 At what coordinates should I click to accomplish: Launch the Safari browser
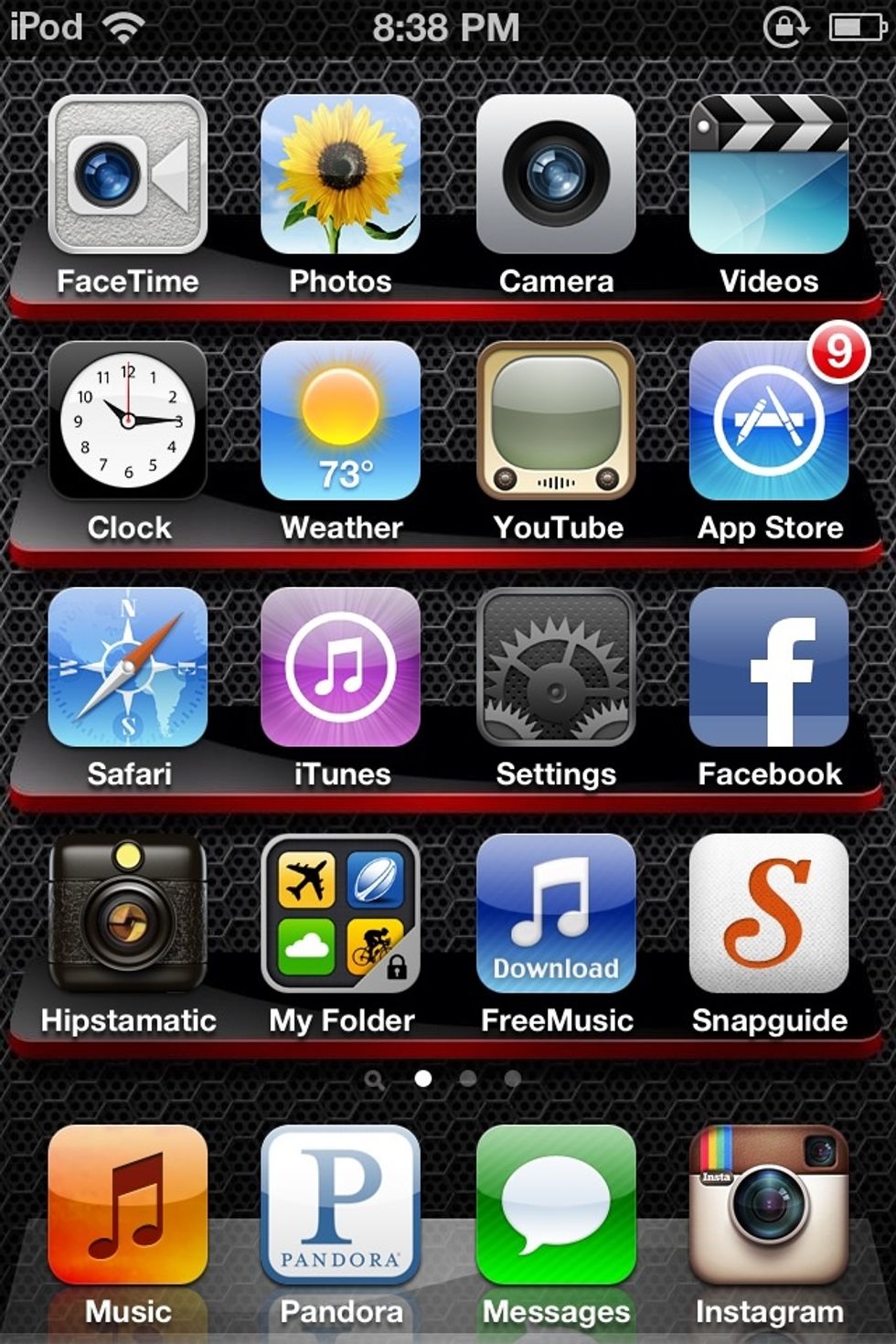(127, 667)
